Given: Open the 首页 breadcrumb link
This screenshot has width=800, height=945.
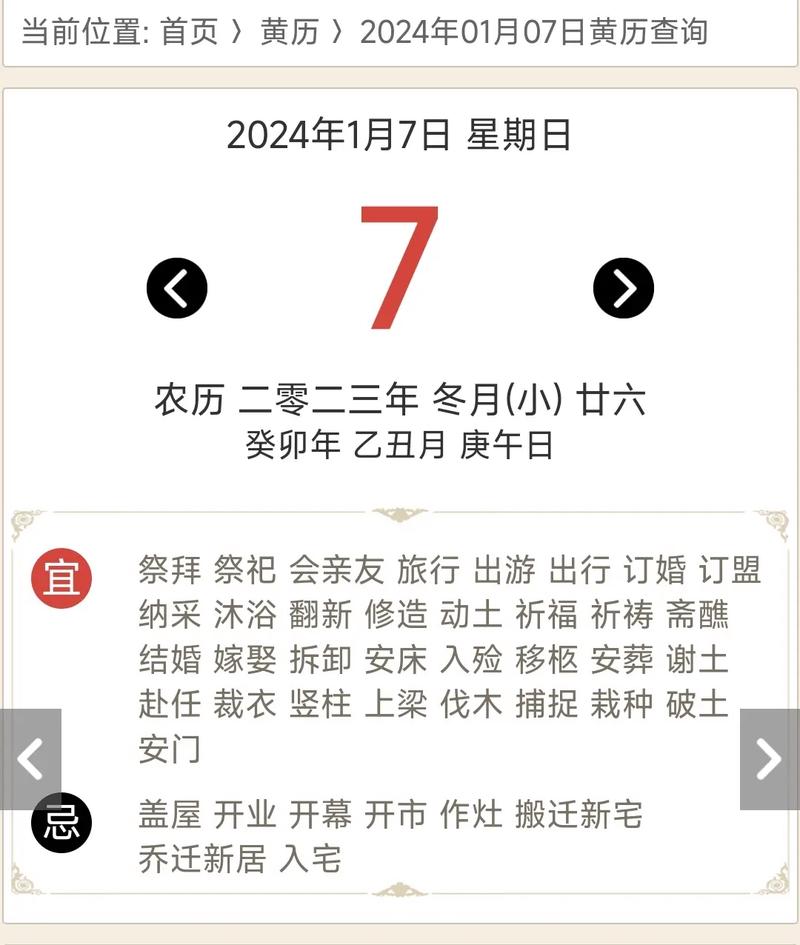Looking at the screenshot, I should click(189, 32).
